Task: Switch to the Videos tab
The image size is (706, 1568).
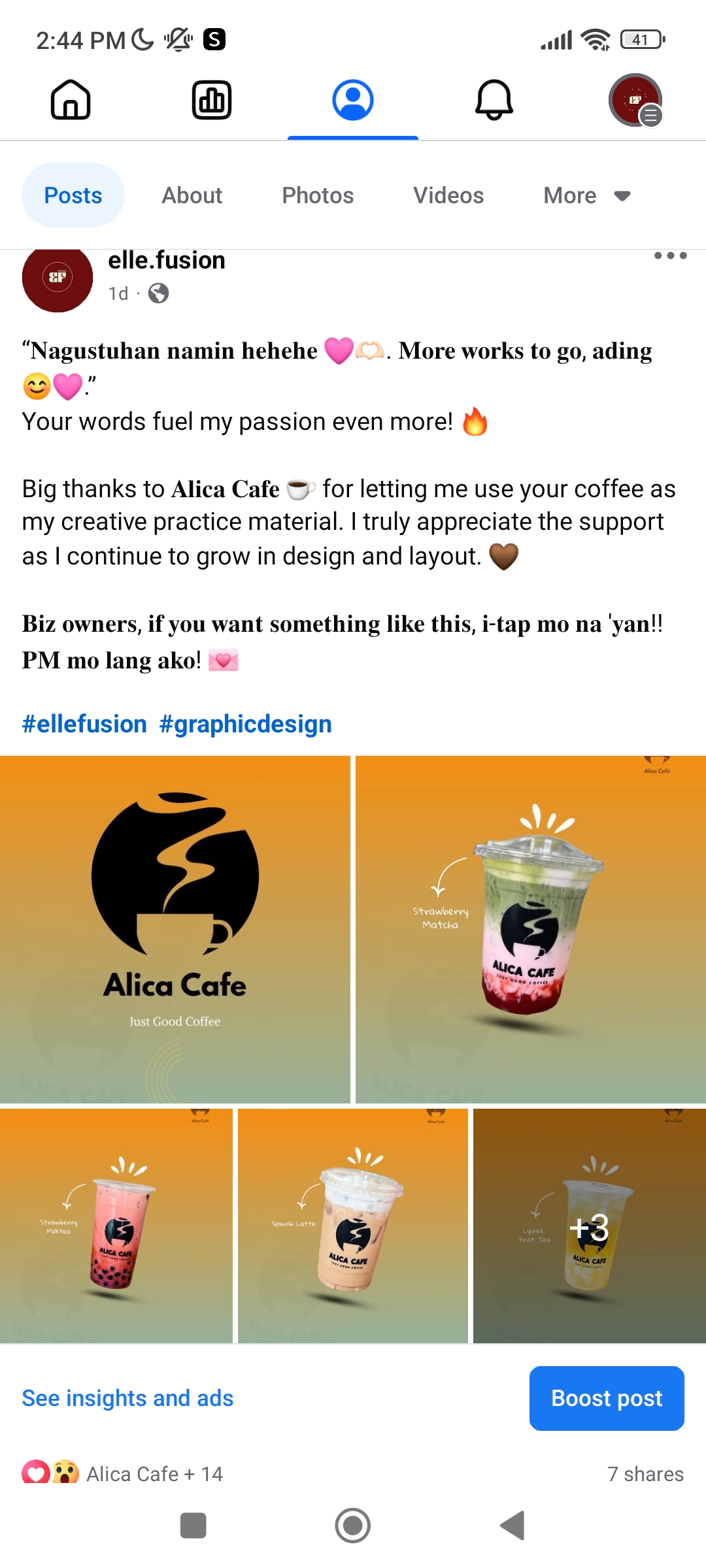Action: [x=448, y=195]
